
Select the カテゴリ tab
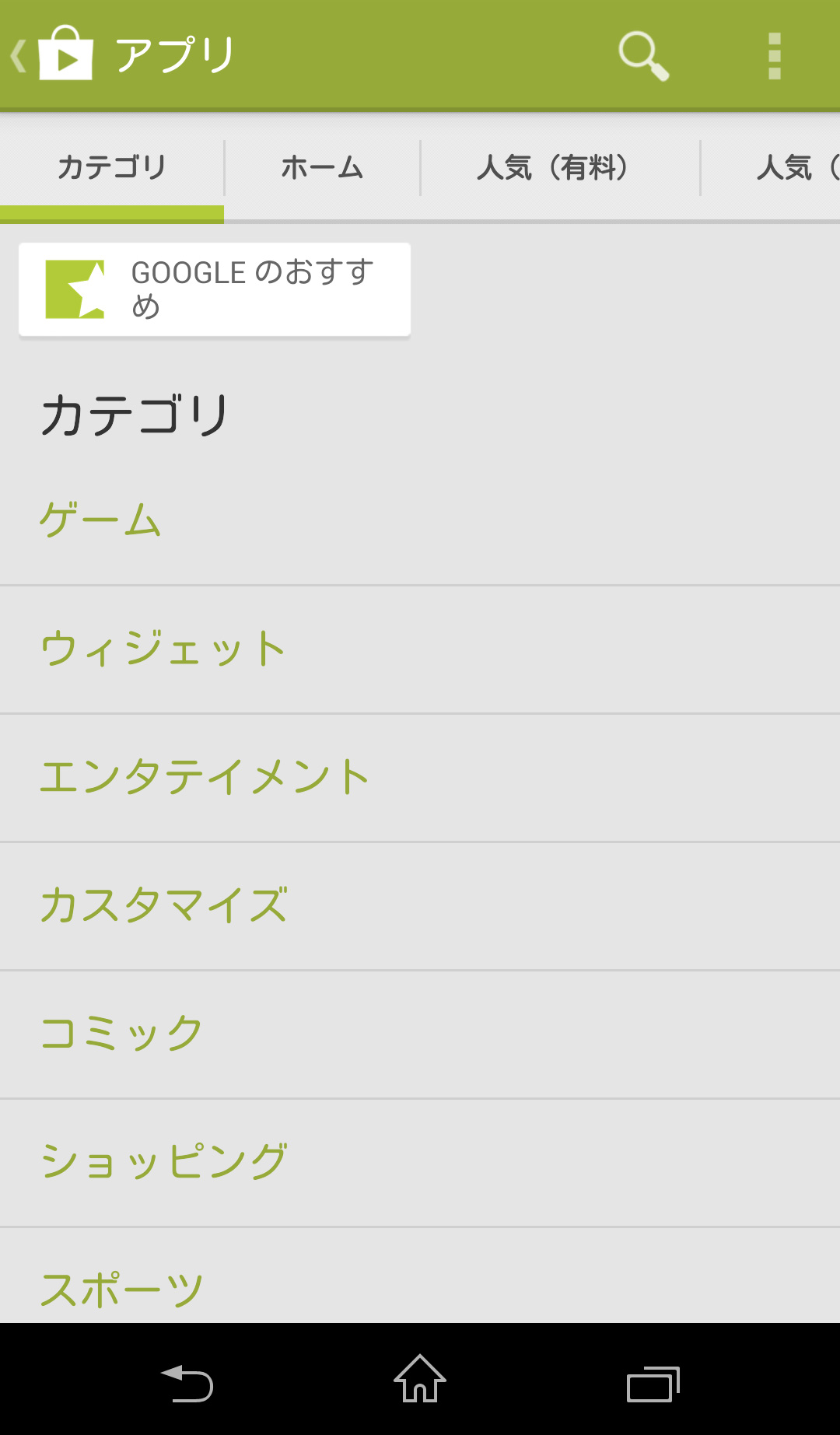coord(112,168)
